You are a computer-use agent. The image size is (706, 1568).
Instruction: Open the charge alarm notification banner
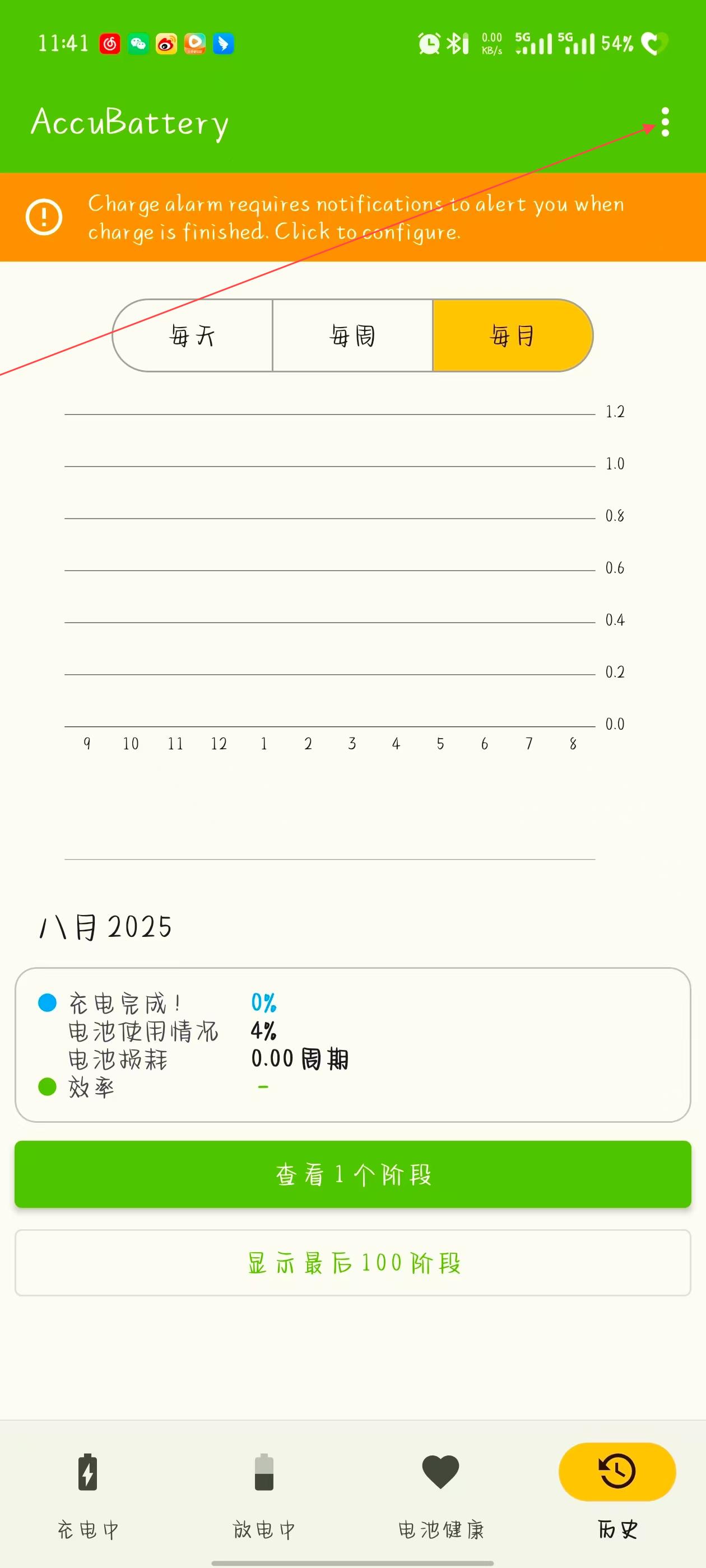click(x=352, y=217)
